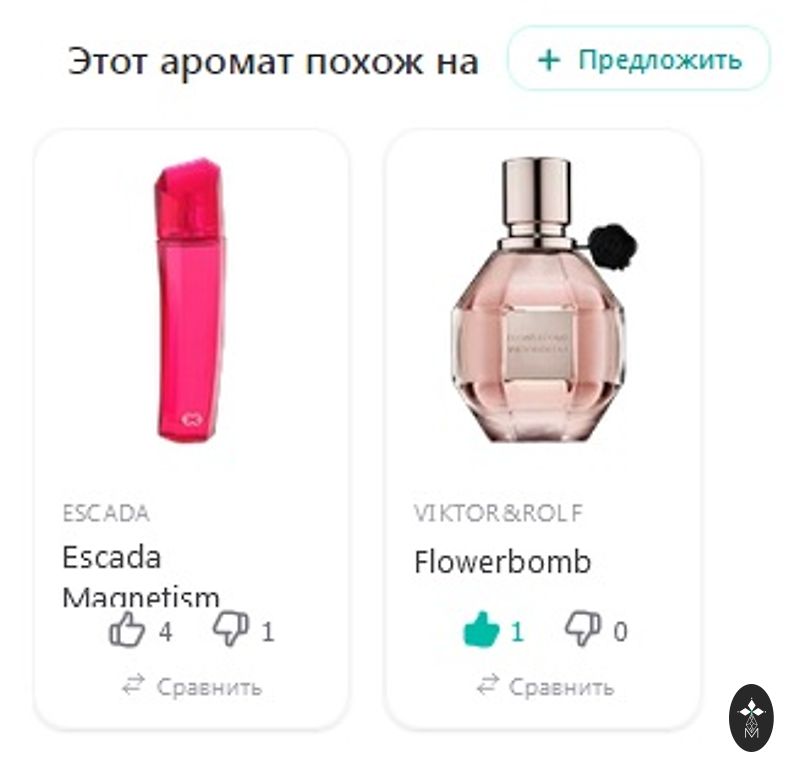Compare with Flowerbomb via Сравнить
This screenshot has height=768, width=790.
544,687
